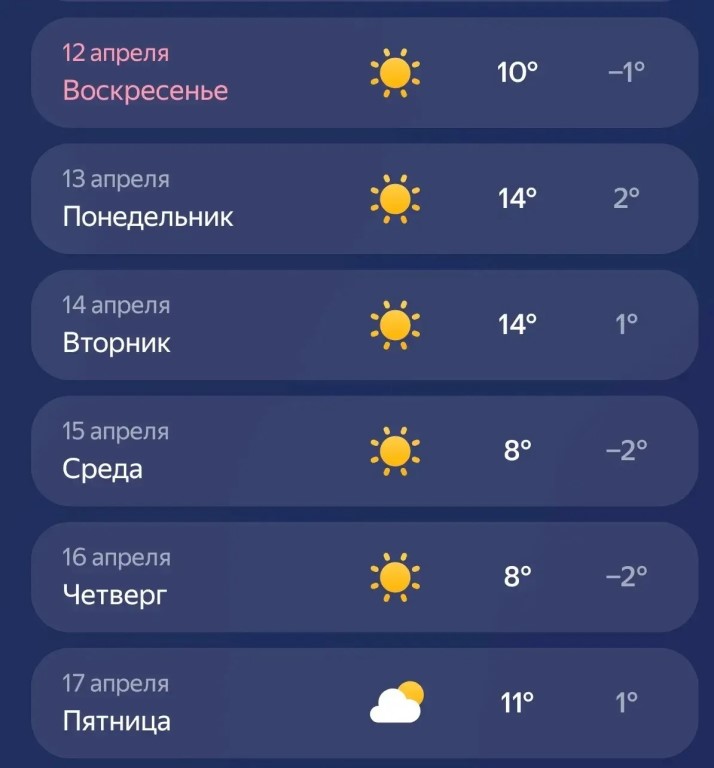View Tuesday 14 April weather details

point(364,324)
